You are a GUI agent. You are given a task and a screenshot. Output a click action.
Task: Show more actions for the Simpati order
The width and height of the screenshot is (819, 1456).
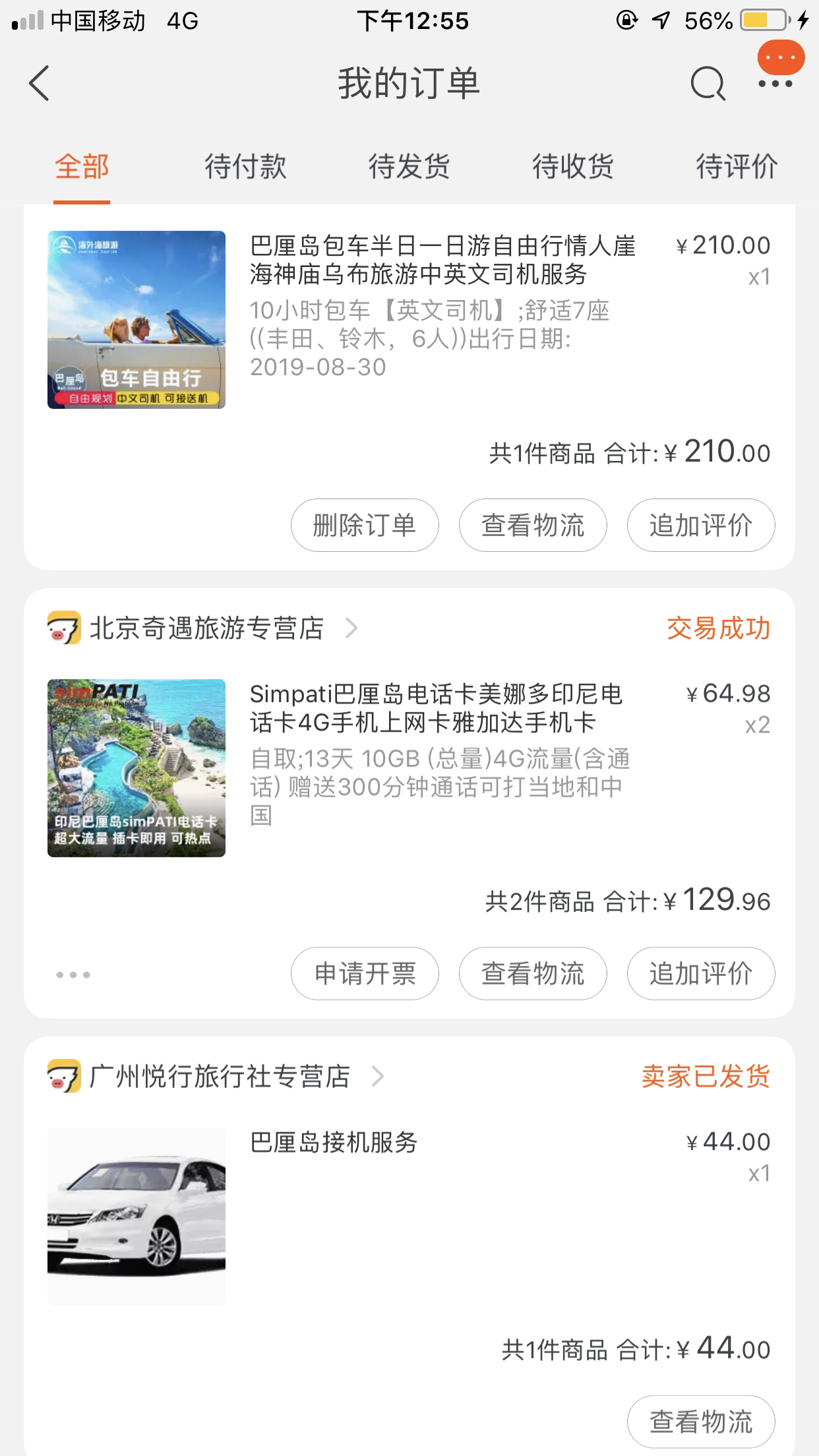pyautogui.click(x=73, y=975)
